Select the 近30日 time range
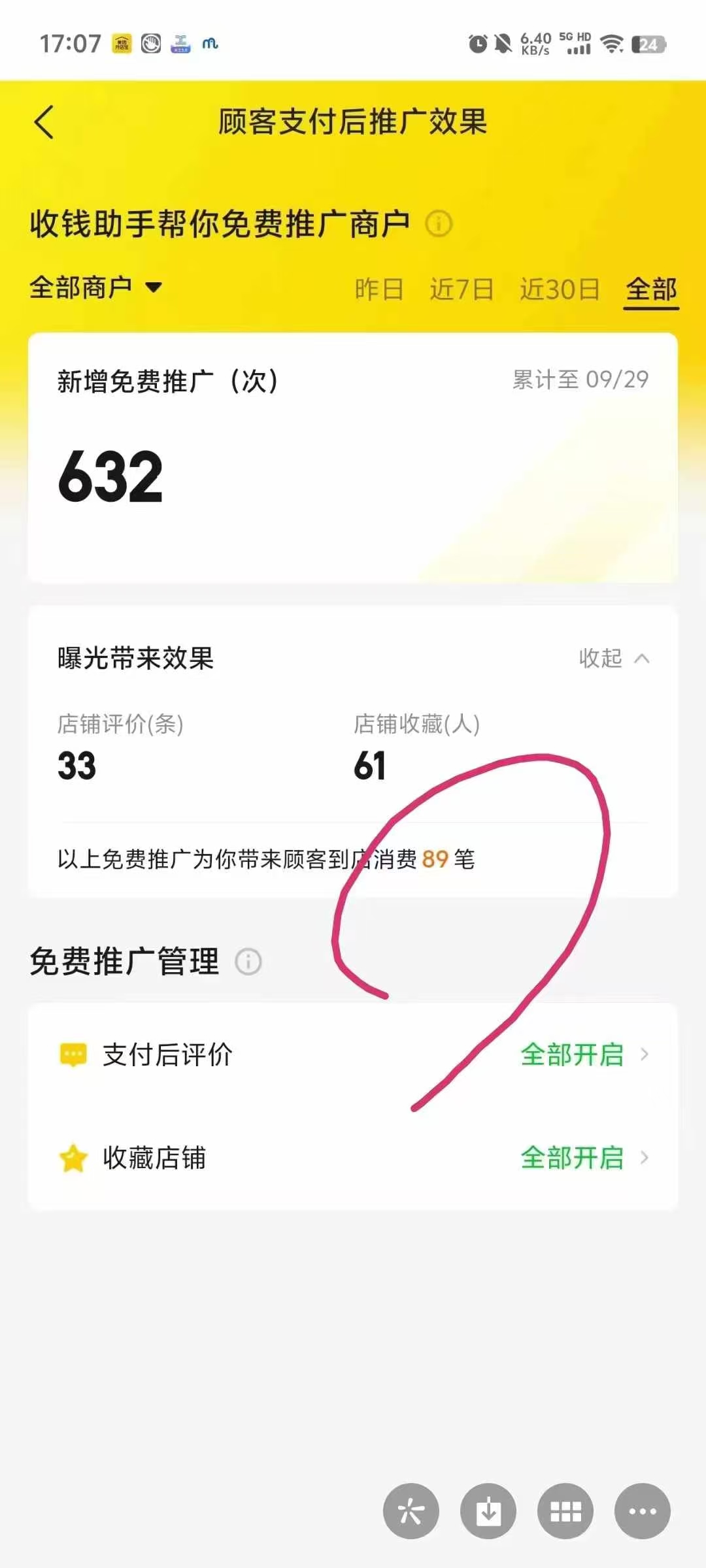 (x=560, y=289)
